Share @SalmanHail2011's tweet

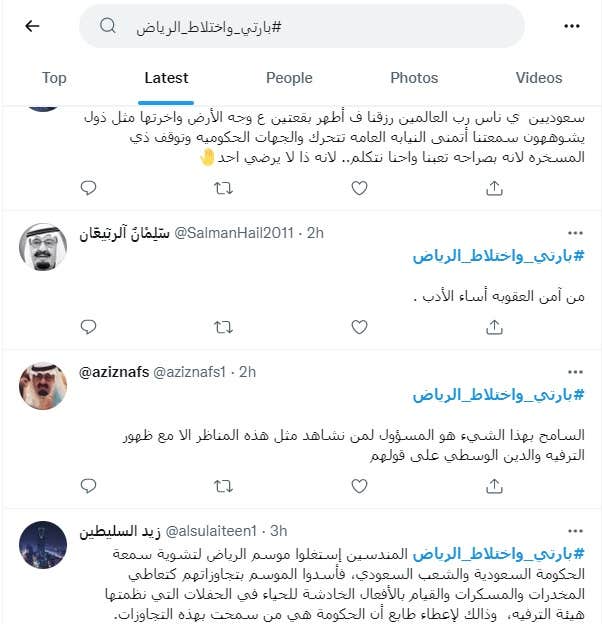pos(494,327)
